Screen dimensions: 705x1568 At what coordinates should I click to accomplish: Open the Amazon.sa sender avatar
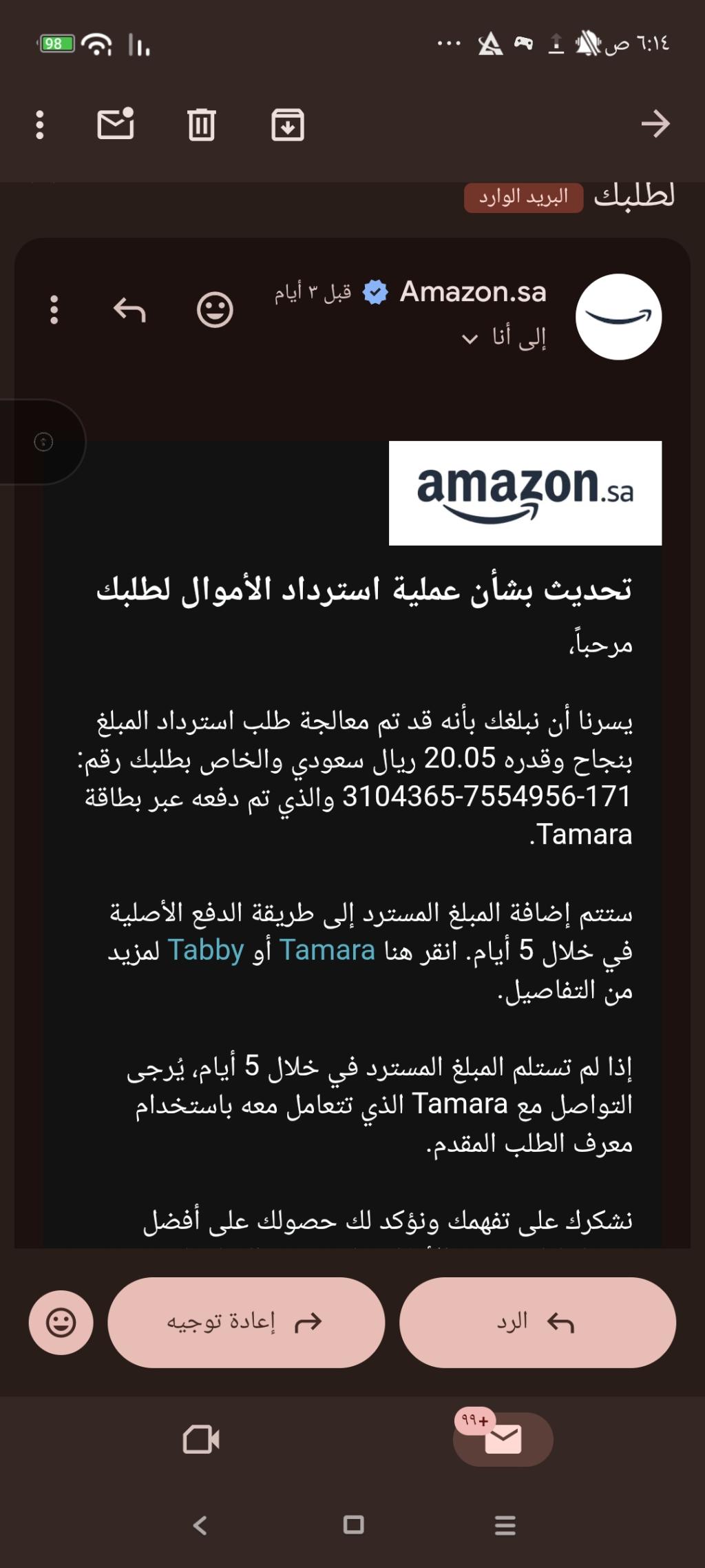point(618,317)
